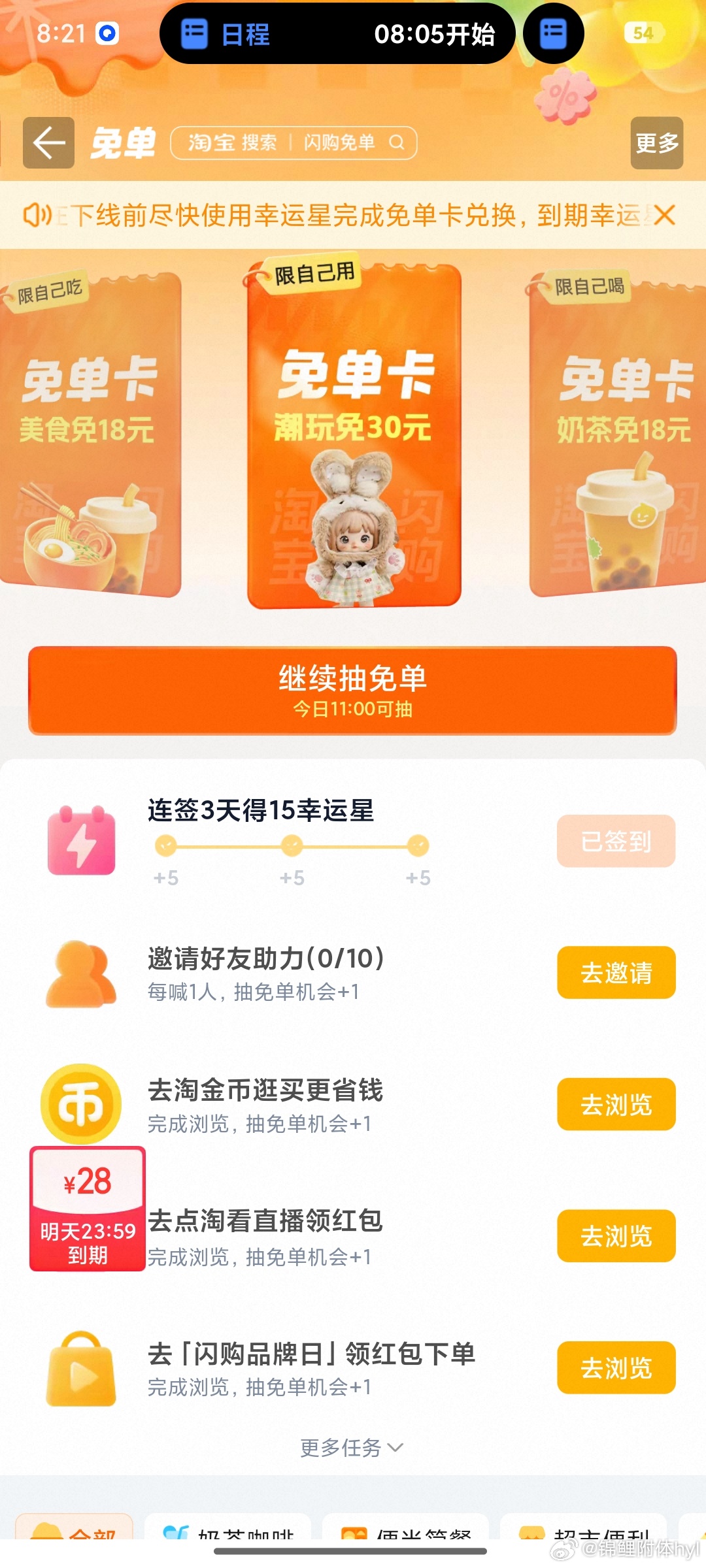
Task: Open the 更多 menu
Action: point(656,143)
